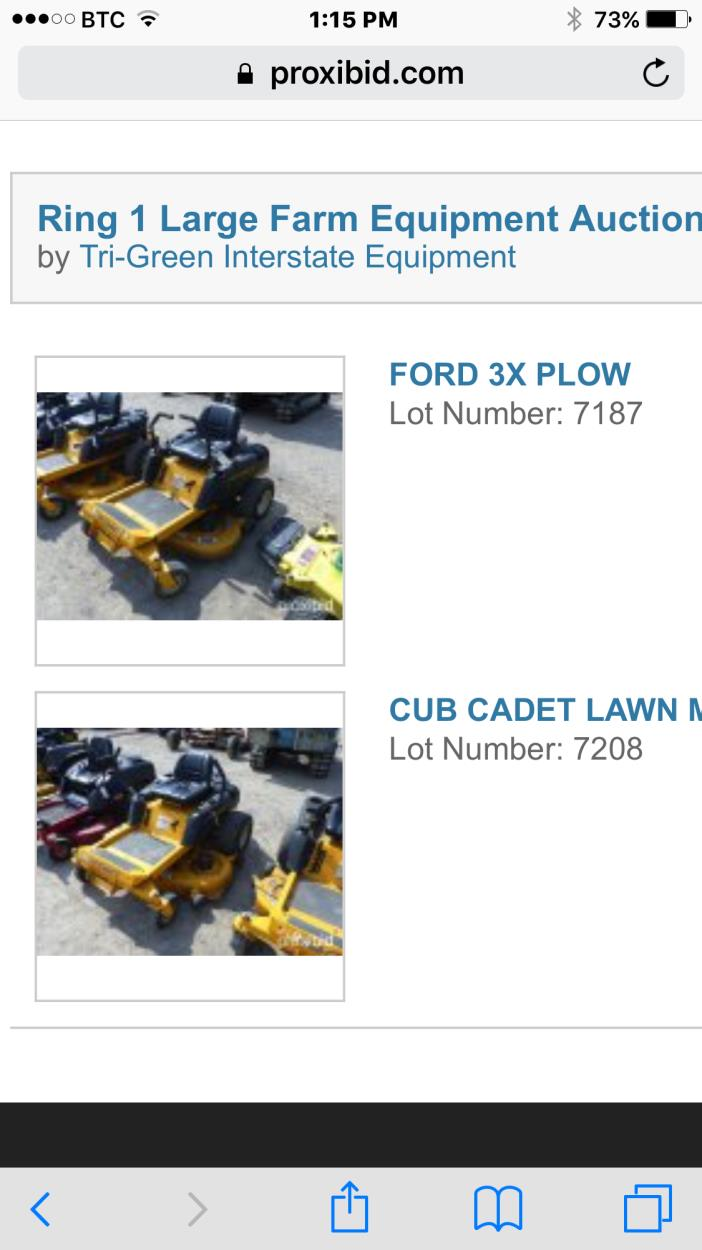
Task: Open Safari bookmarks
Action: [497, 1209]
